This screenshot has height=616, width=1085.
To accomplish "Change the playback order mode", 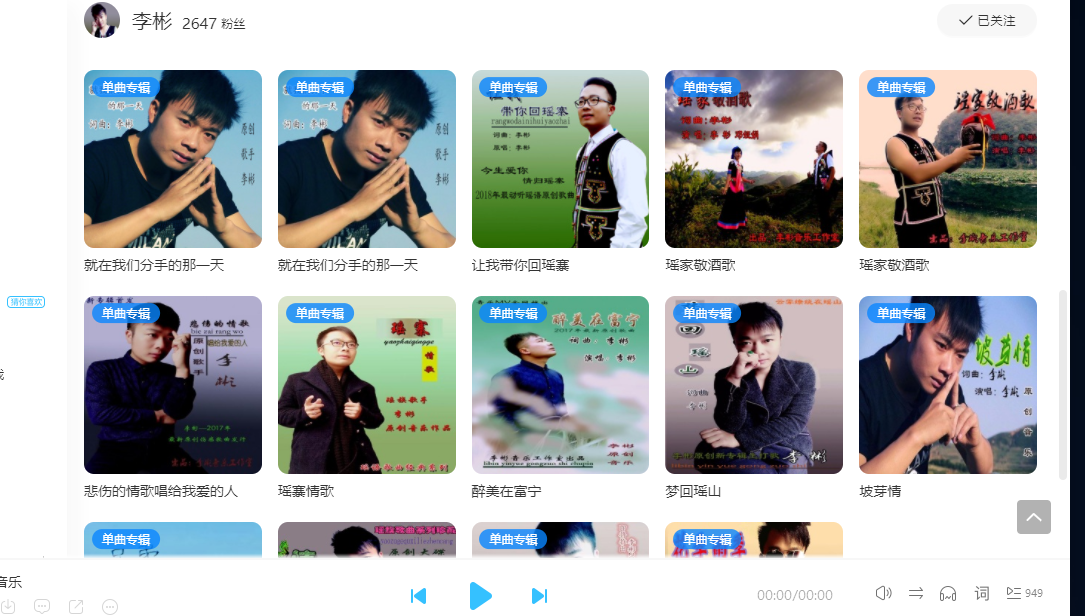I will point(916,593).
